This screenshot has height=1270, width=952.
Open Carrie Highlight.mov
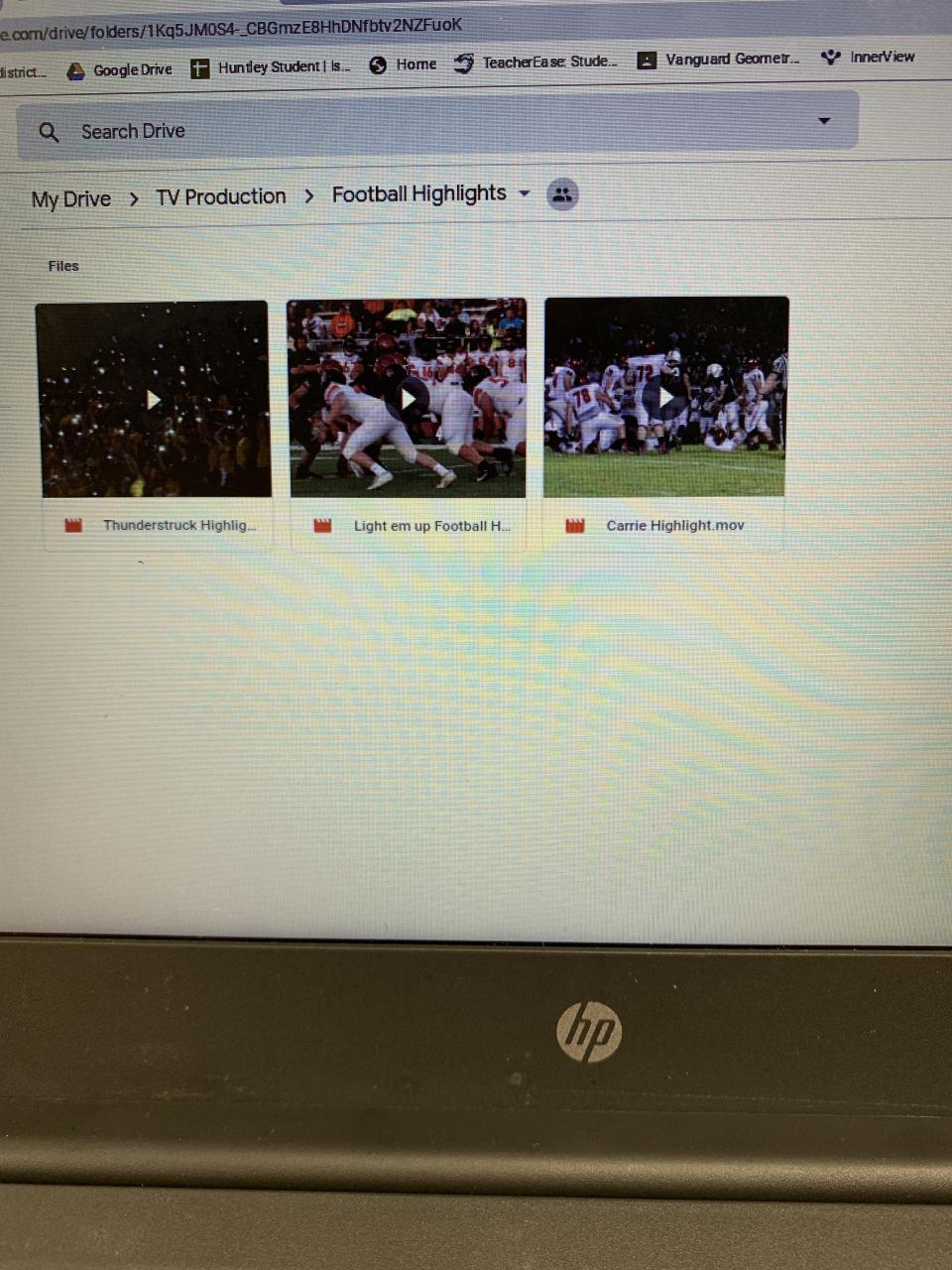pos(665,397)
